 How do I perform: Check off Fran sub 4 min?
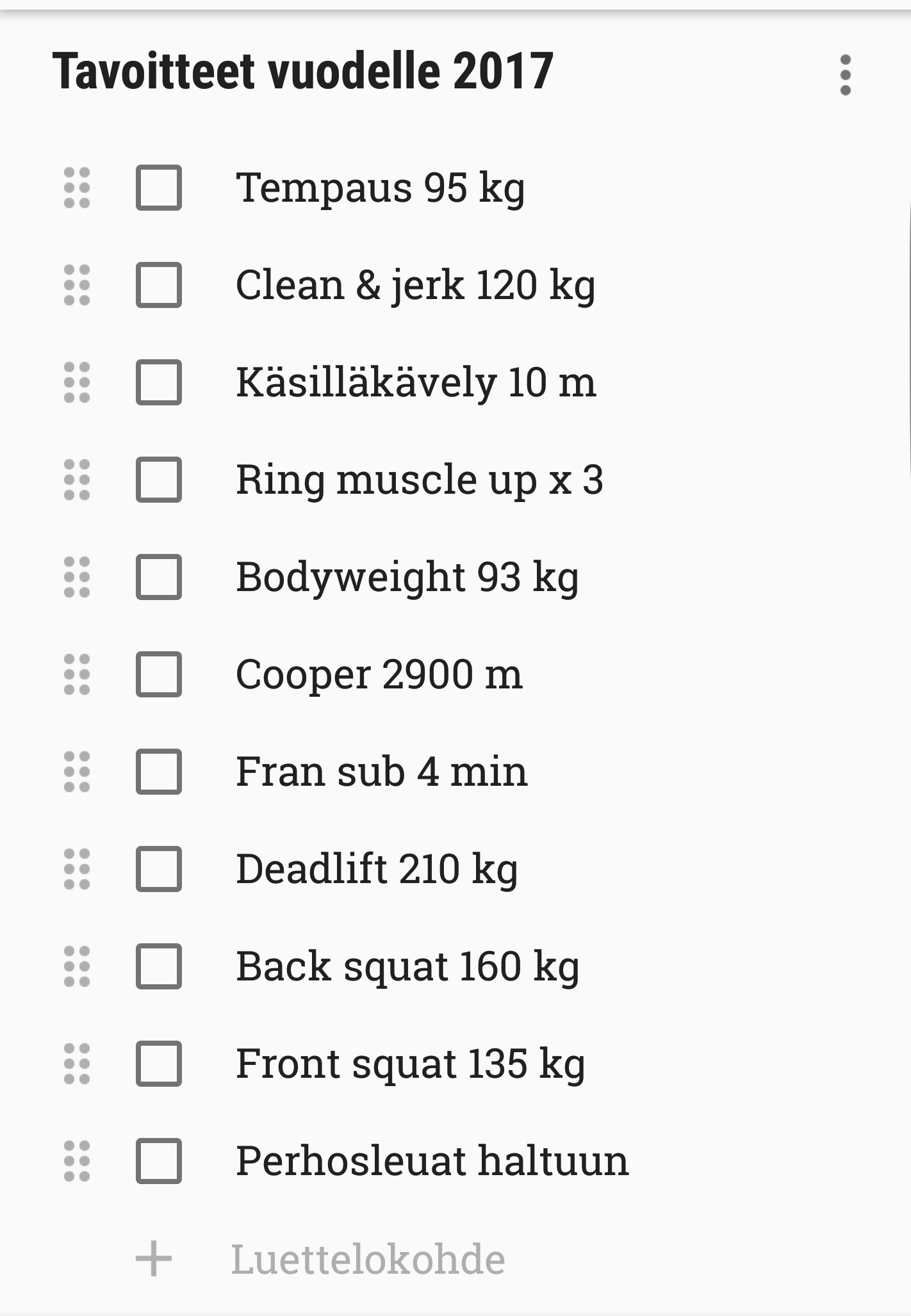158,772
